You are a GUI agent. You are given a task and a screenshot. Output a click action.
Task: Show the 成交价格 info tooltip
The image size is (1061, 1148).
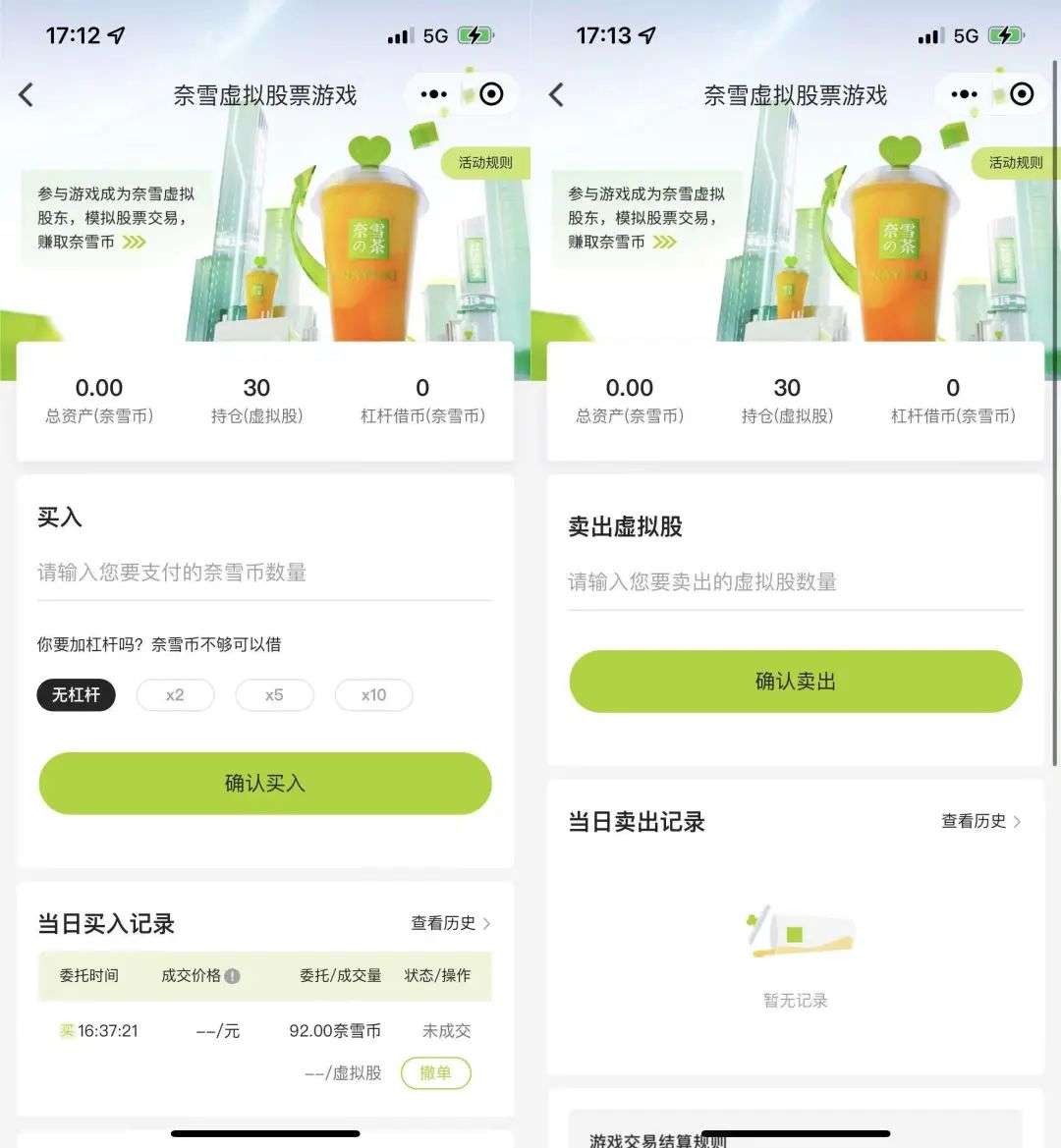click(x=232, y=976)
